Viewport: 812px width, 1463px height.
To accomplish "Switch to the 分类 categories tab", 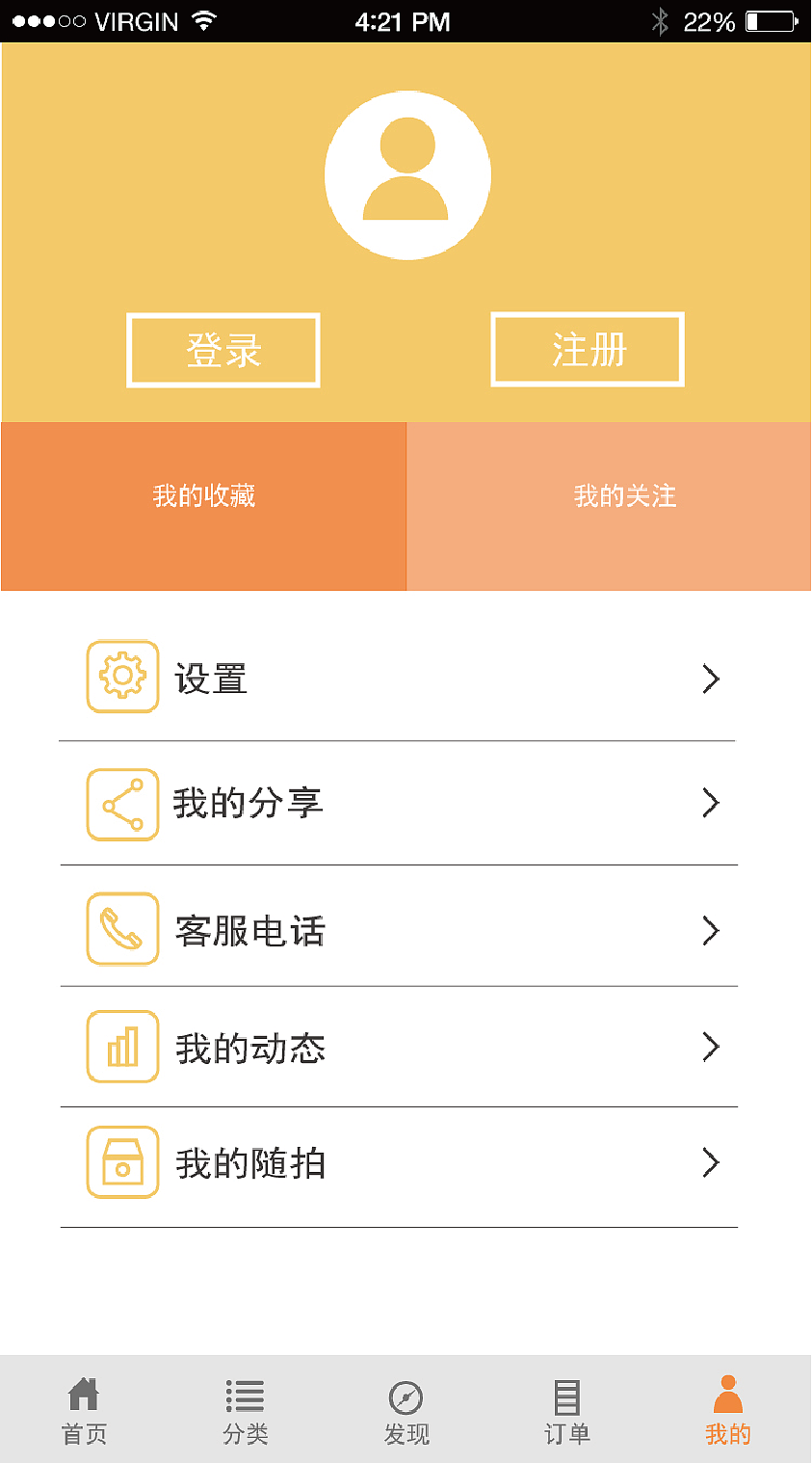I will coord(246,1411).
